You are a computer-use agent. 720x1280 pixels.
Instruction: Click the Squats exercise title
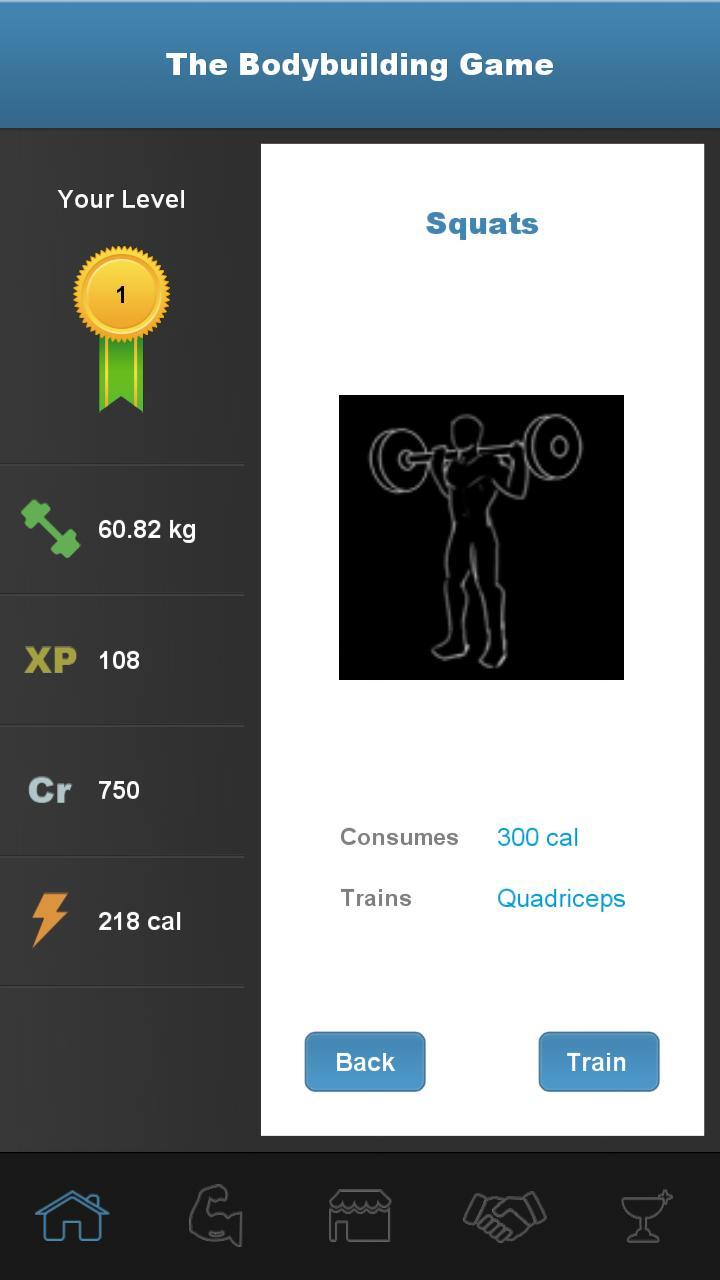point(481,223)
